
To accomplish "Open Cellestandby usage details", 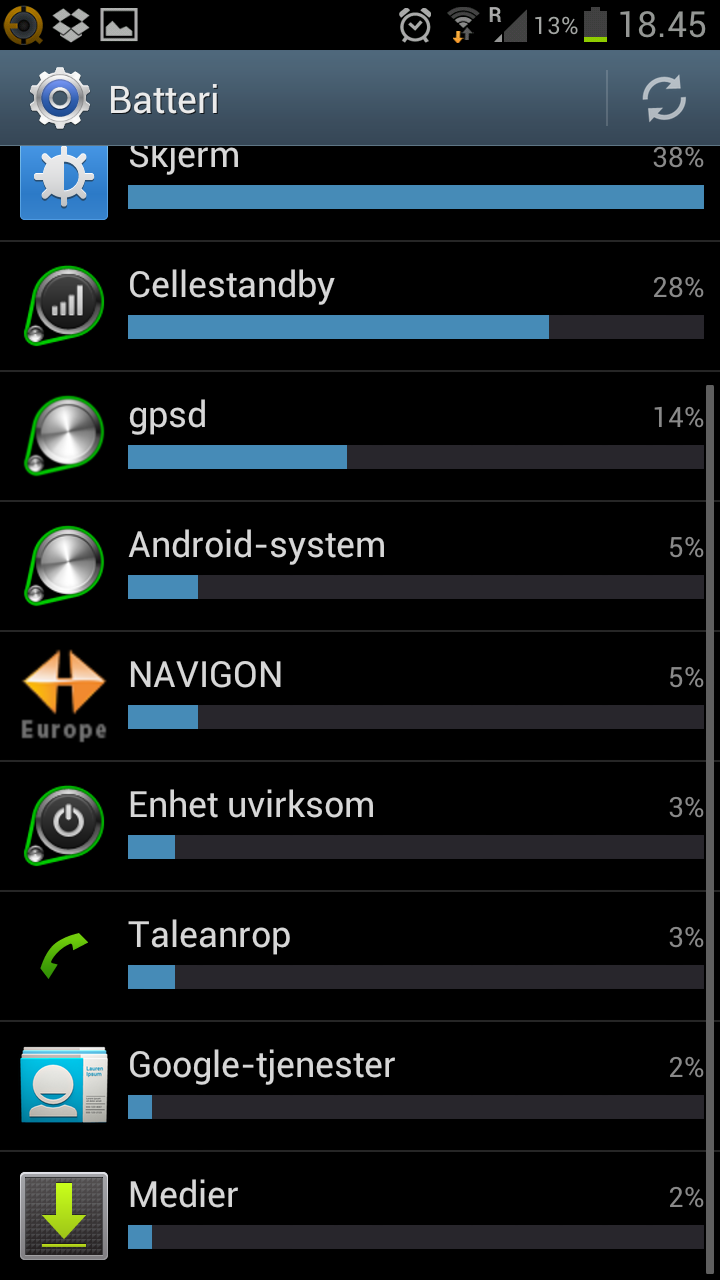I will point(360,307).
